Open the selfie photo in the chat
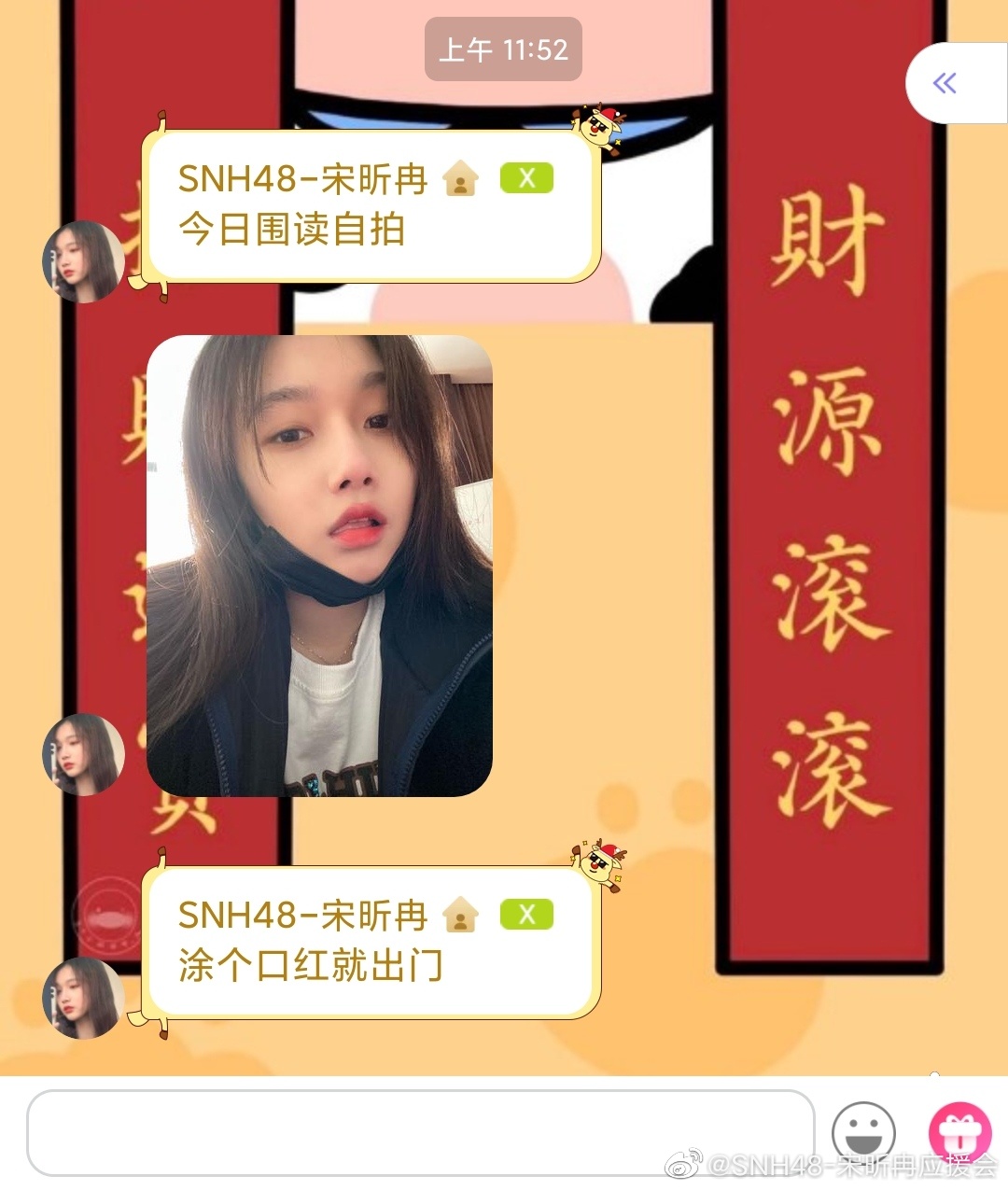 click(x=319, y=566)
